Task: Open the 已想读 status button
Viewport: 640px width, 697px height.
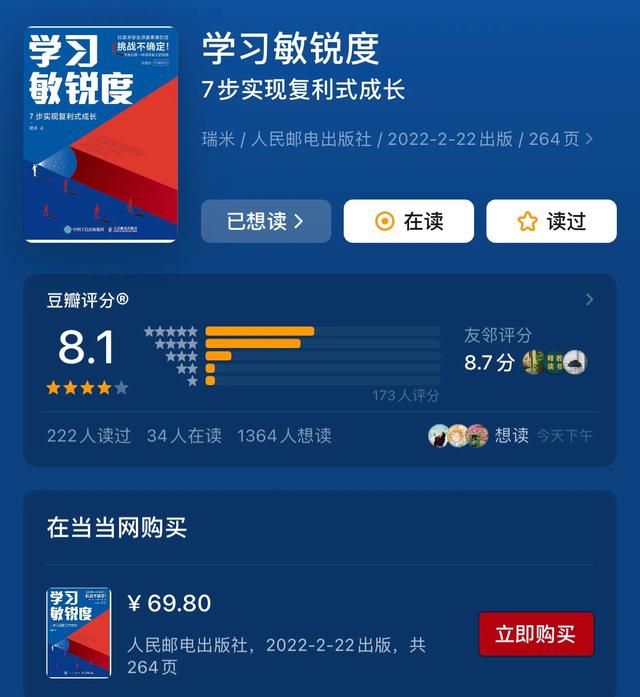Action: [265, 221]
